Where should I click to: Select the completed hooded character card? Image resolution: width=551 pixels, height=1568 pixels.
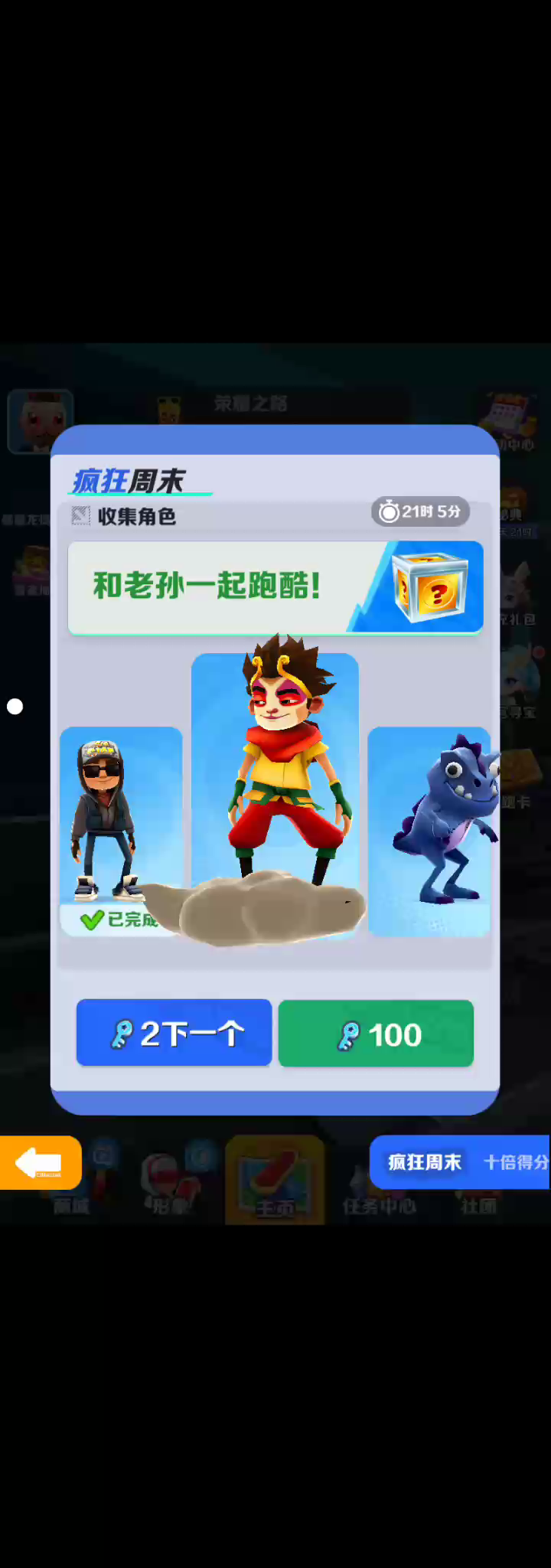(x=121, y=831)
